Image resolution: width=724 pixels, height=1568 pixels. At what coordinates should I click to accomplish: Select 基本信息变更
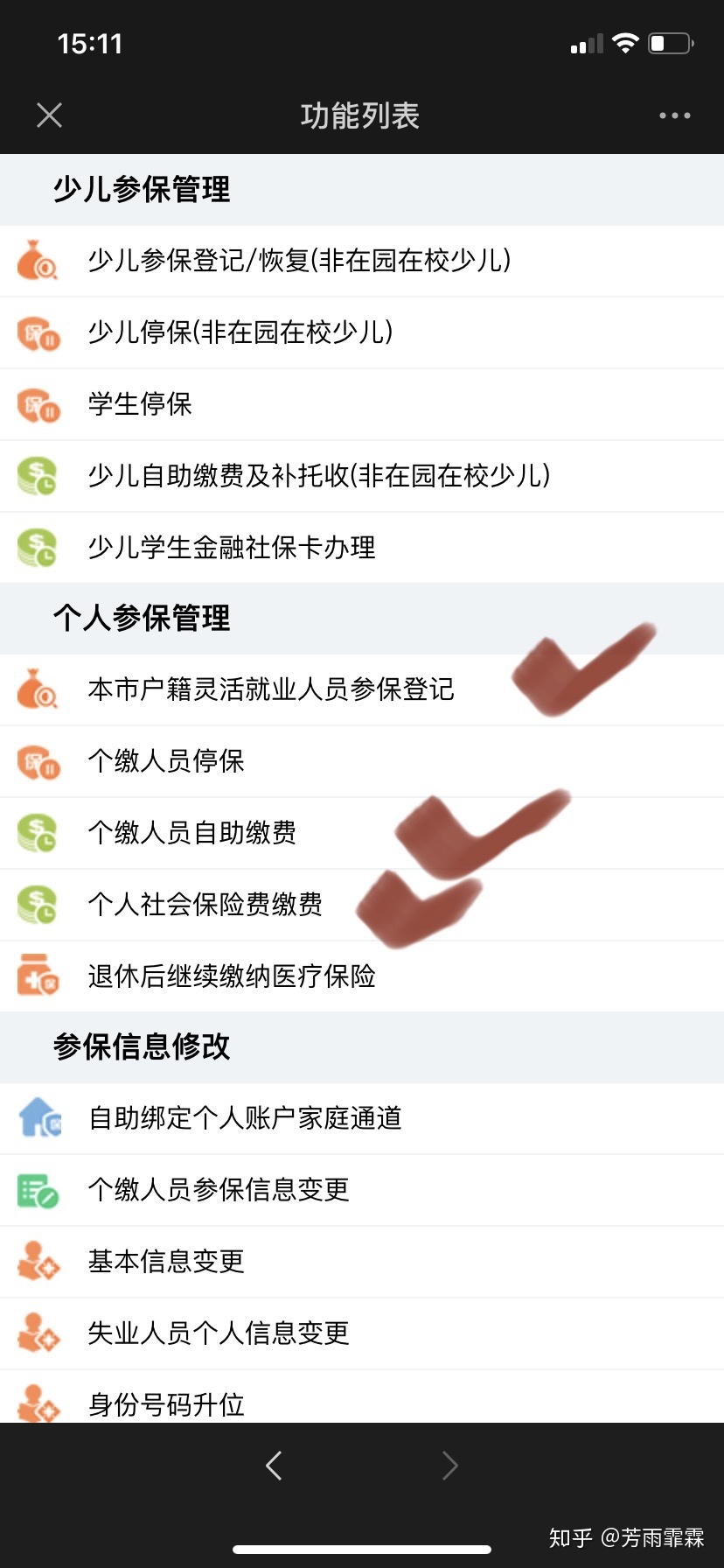pyautogui.click(x=362, y=1262)
